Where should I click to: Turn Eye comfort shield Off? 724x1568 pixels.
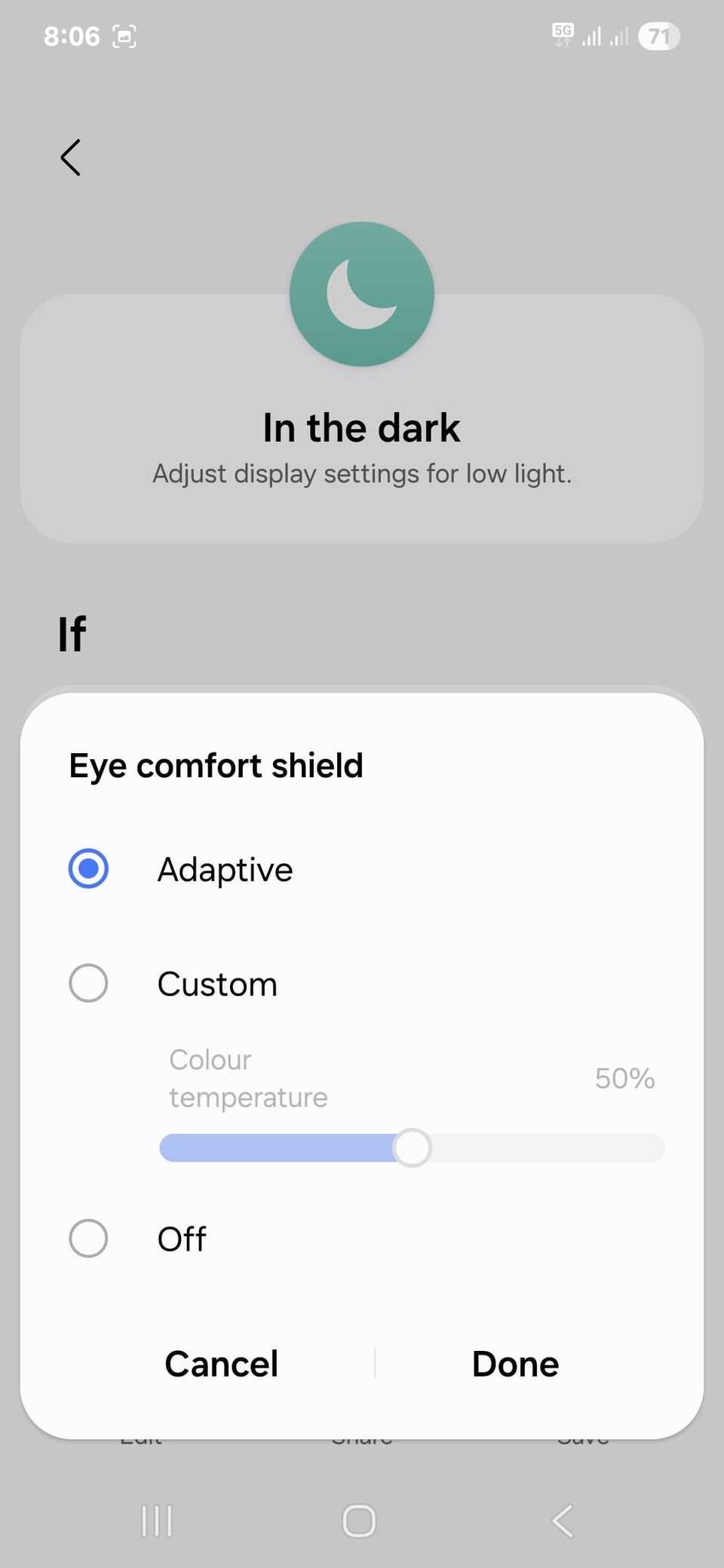tap(88, 1239)
